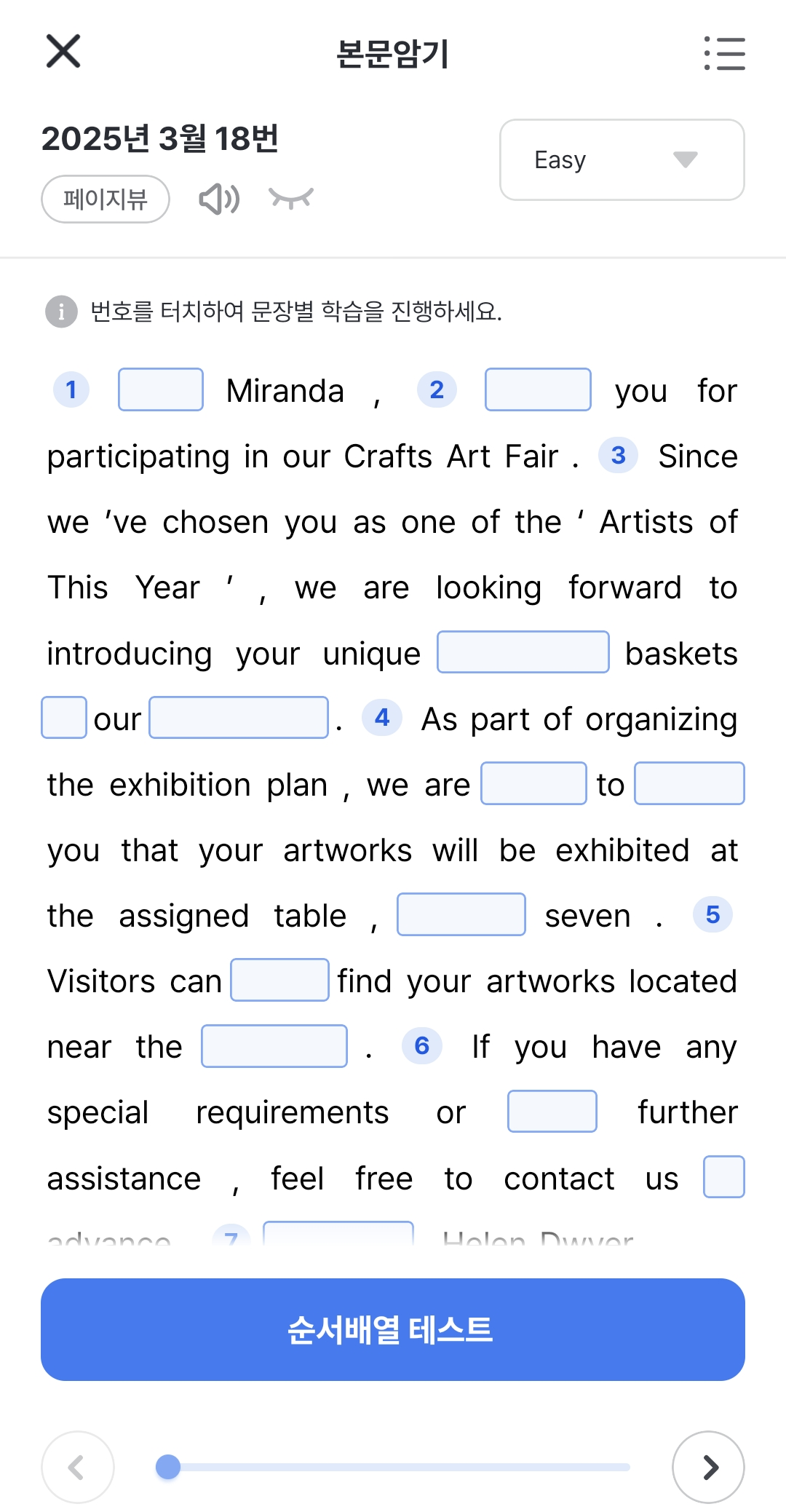Viewport: 786px width, 1512px height.
Task: Select sentence number 4 badge
Action: coord(382,718)
